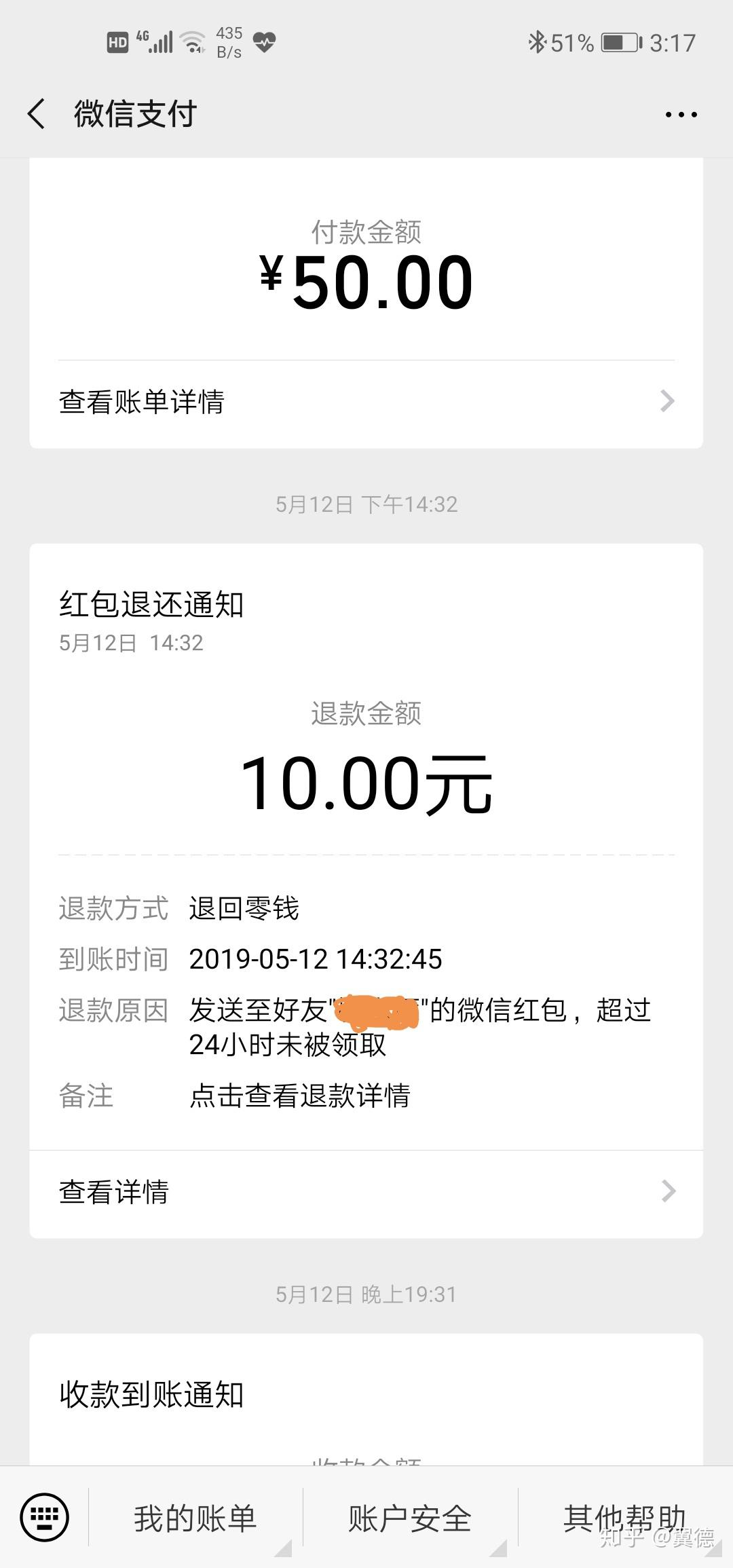Tap the Wi-Fi signal icon in status bar
Screen dimensions: 733x1568
point(193,41)
